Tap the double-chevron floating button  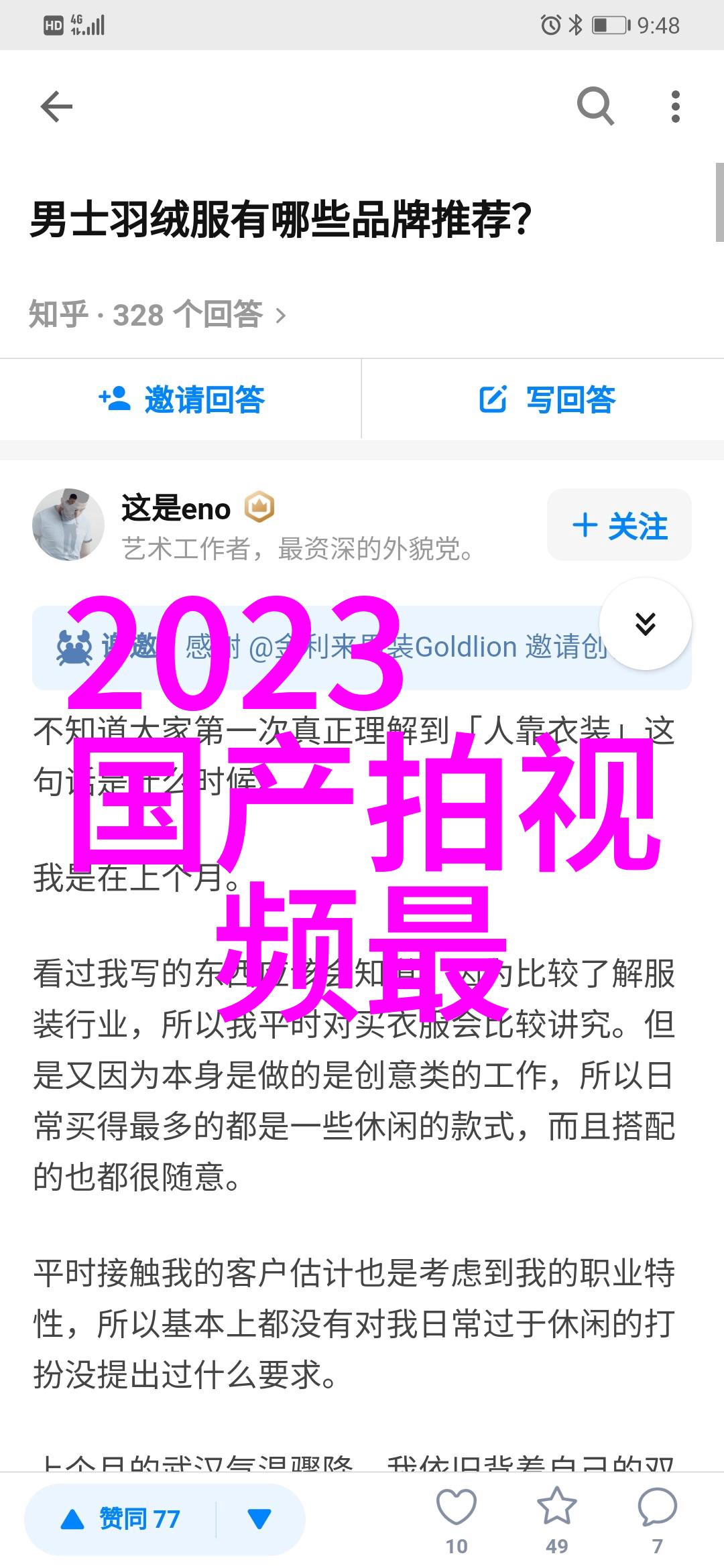click(x=645, y=624)
